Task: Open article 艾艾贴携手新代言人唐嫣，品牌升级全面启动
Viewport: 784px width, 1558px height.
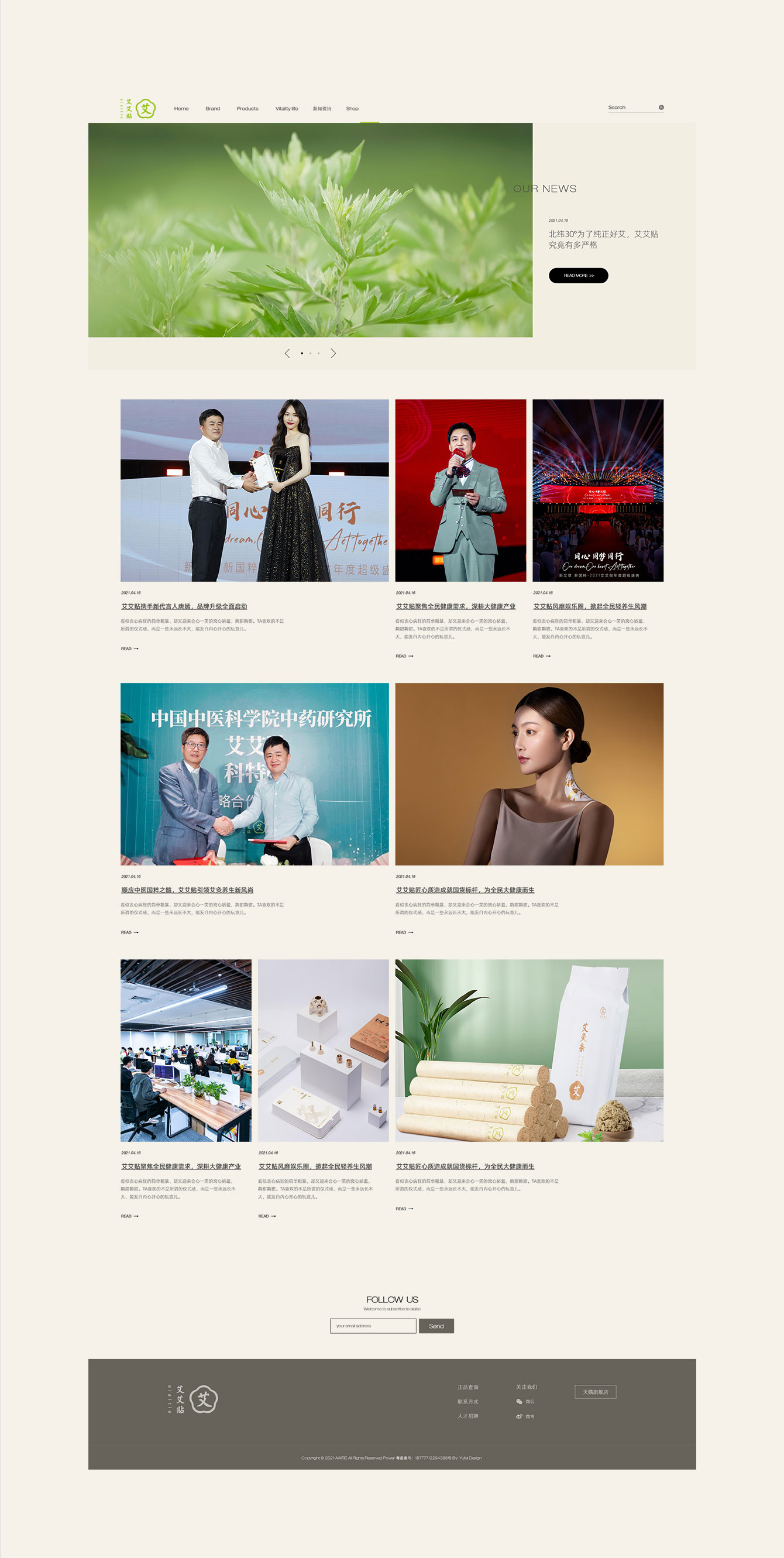Action: point(184,606)
